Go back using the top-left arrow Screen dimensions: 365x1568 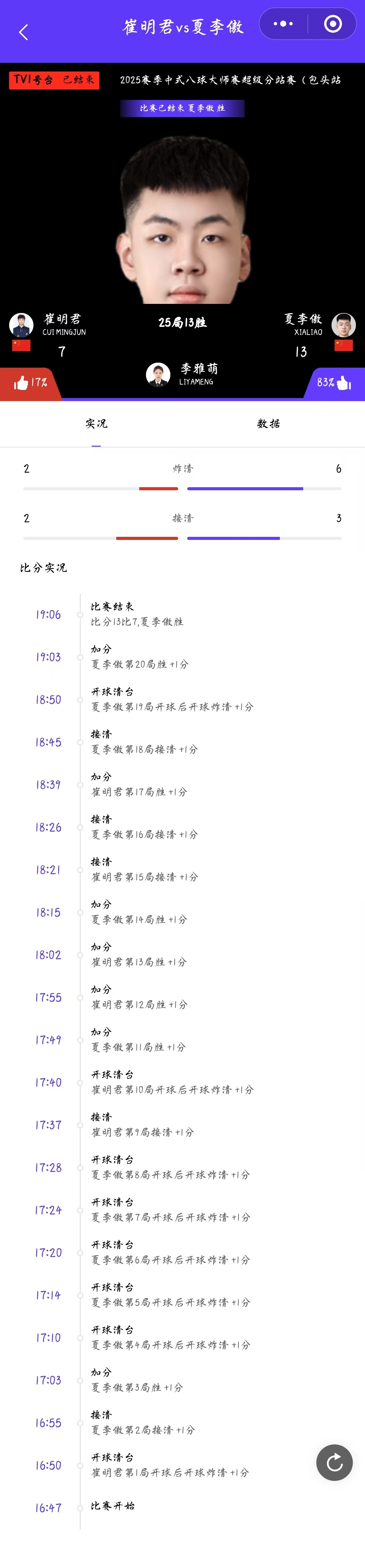point(24,32)
